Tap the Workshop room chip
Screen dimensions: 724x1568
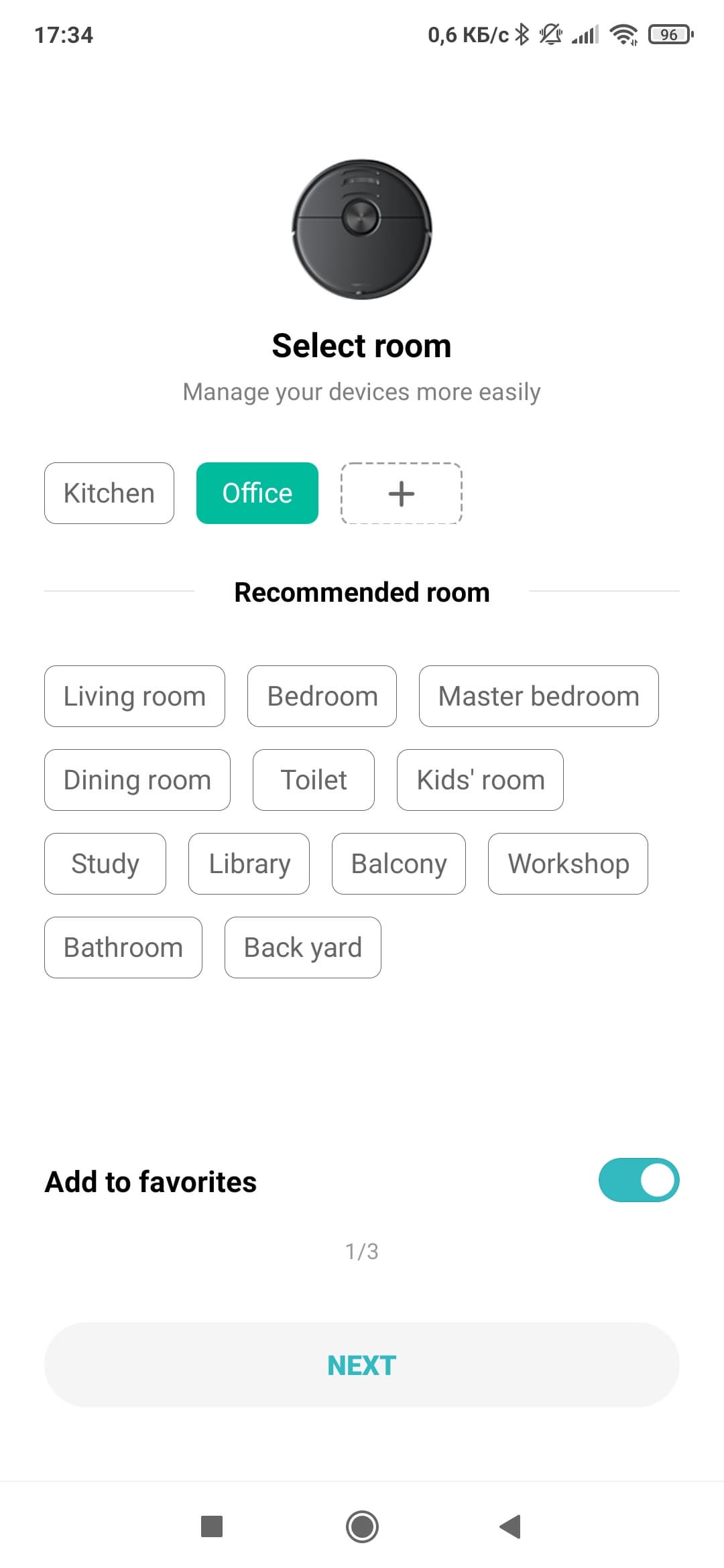pyautogui.click(x=568, y=864)
